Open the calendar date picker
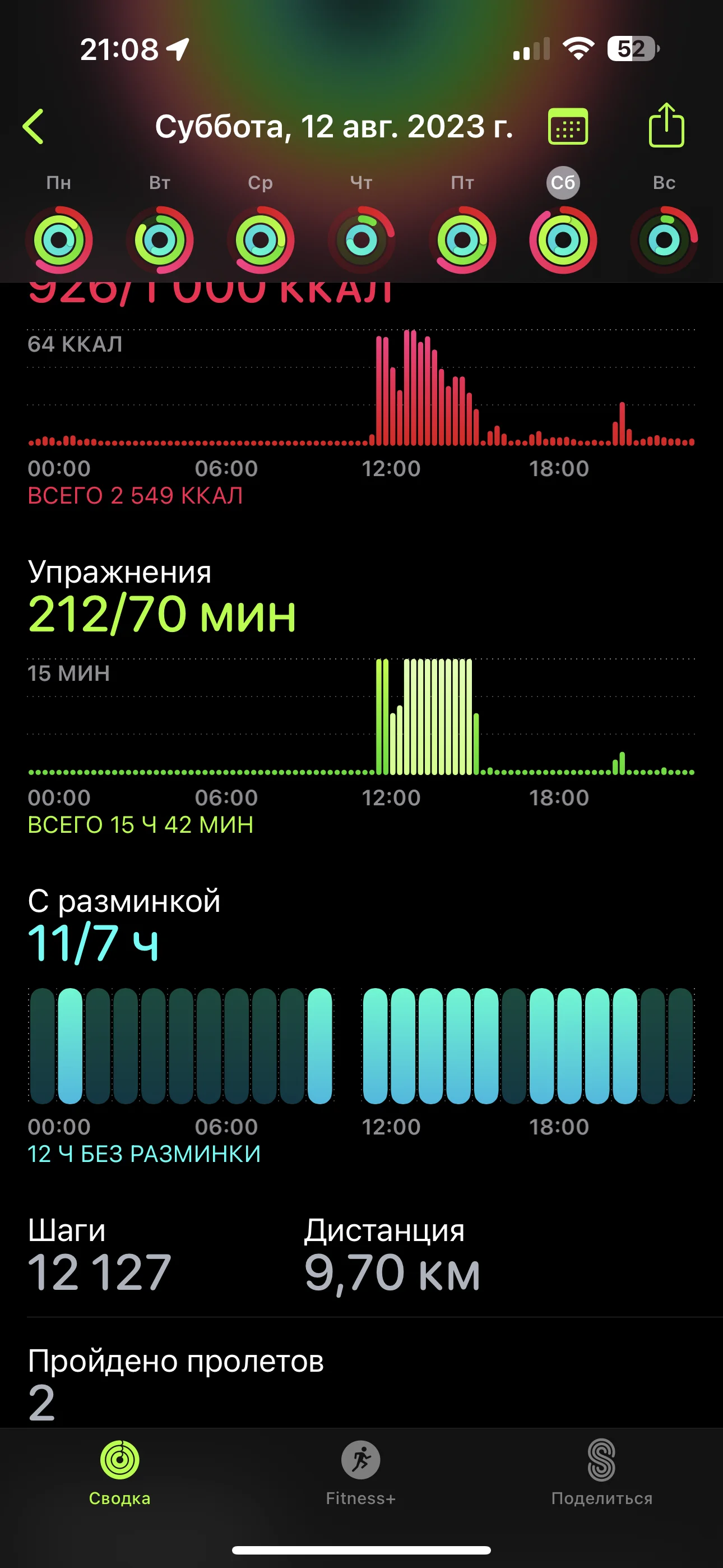The width and height of the screenshot is (723, 1568). [x=568, y=127]
